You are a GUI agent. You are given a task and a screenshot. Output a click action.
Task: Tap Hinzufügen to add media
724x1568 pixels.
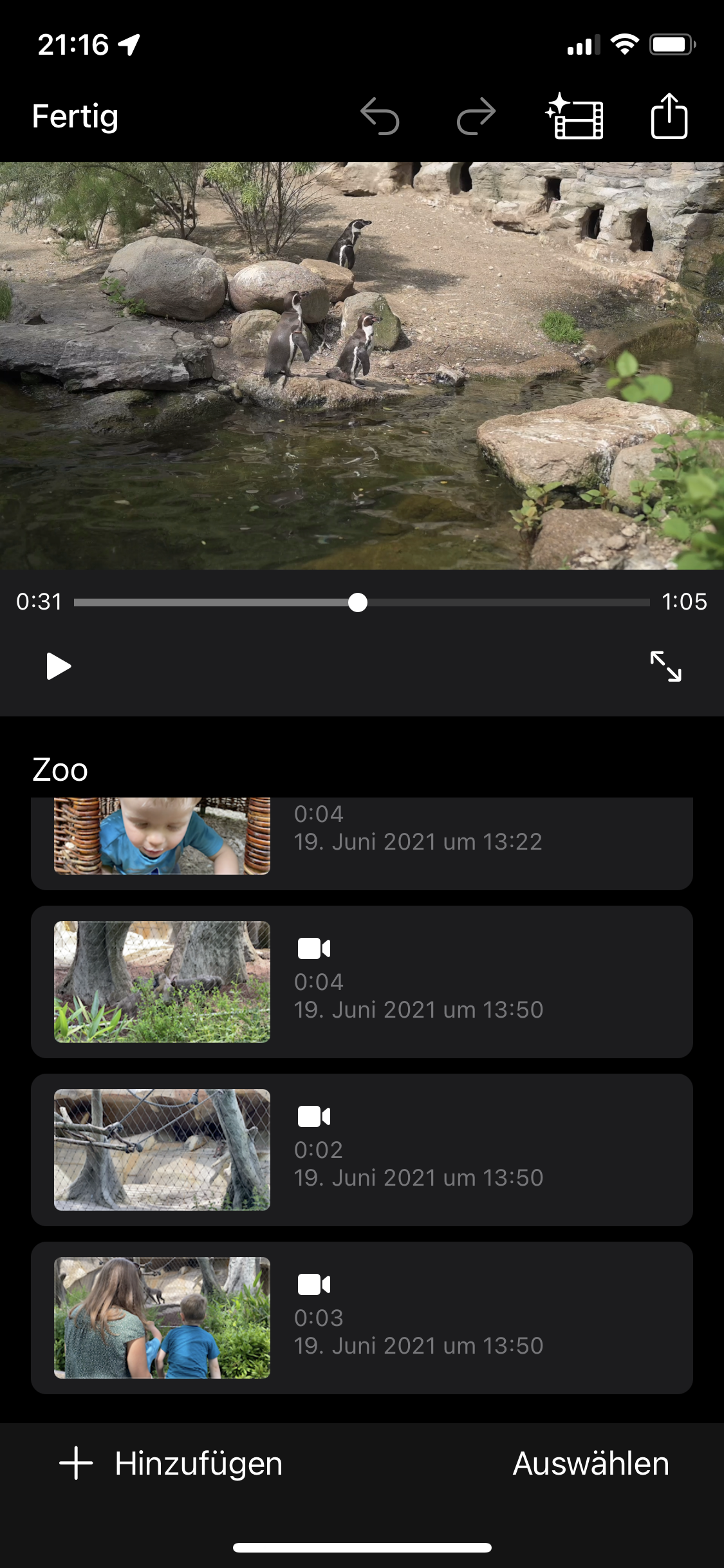(171, 1463)
